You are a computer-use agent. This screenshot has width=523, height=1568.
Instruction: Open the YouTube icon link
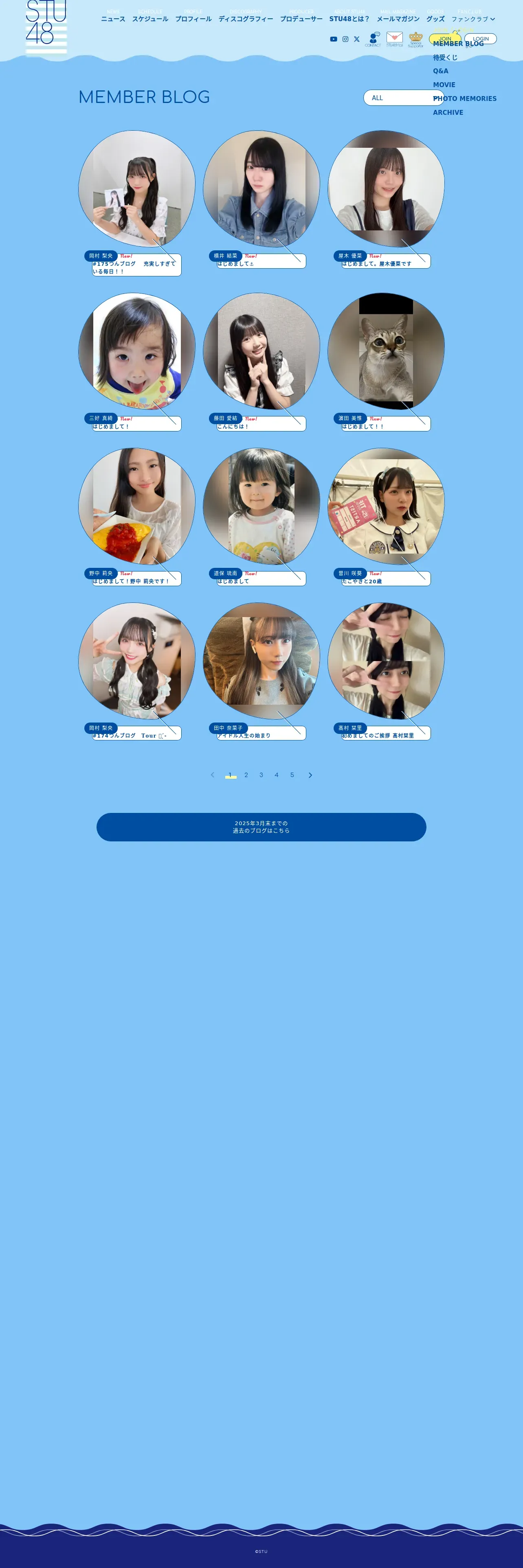[334, 39]
